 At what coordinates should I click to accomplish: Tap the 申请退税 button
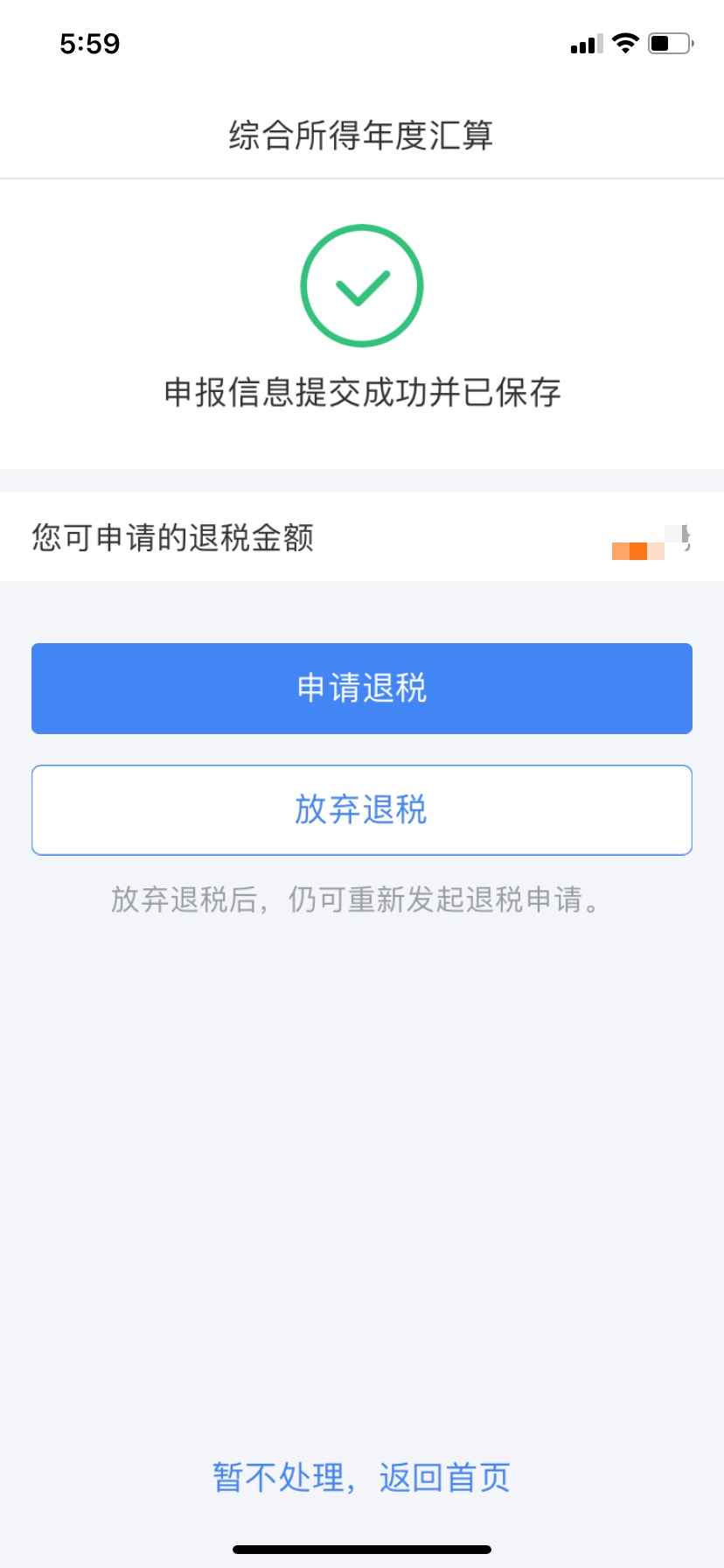[361, 689]
